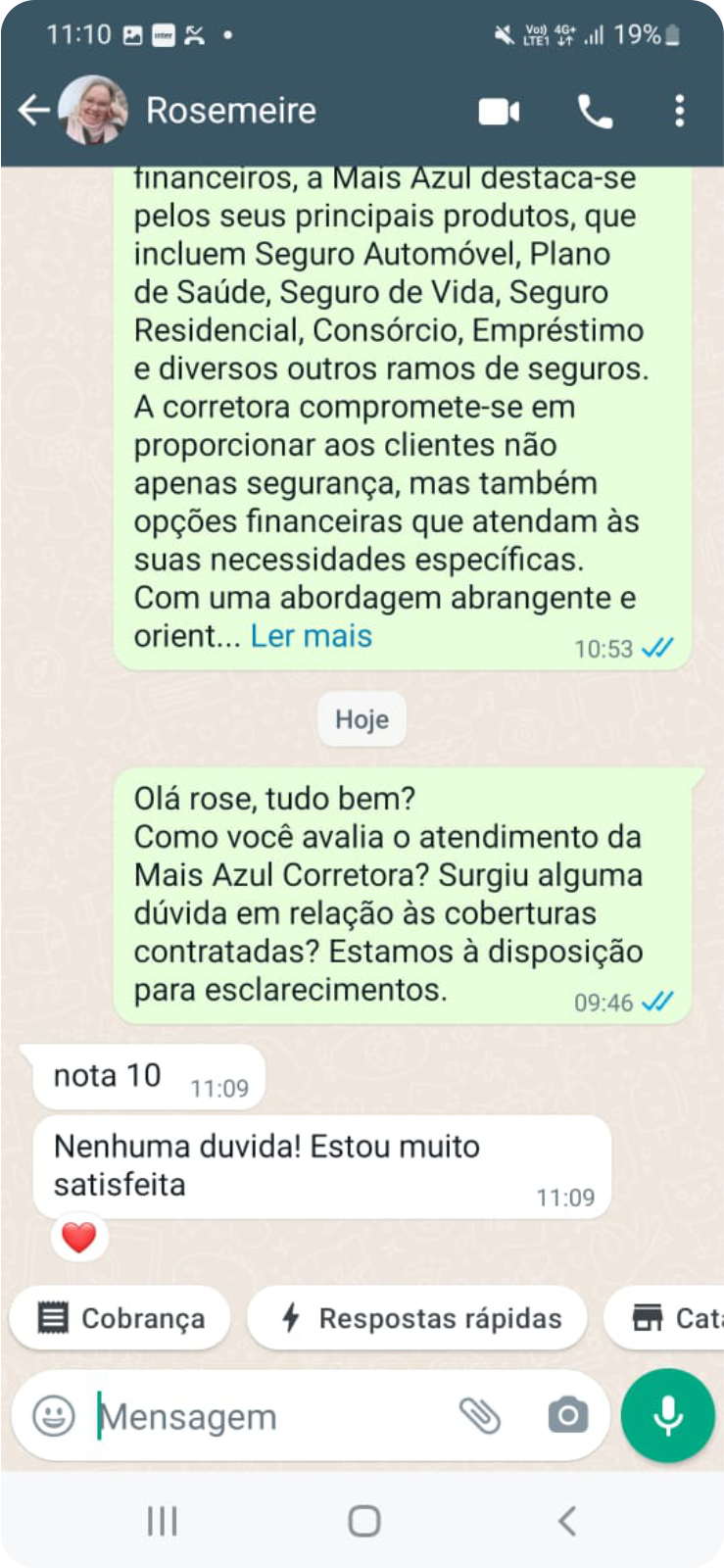Open Rosemeire's profile photo
Screen dimensions: 724x1568
click(x=93, y=111)
